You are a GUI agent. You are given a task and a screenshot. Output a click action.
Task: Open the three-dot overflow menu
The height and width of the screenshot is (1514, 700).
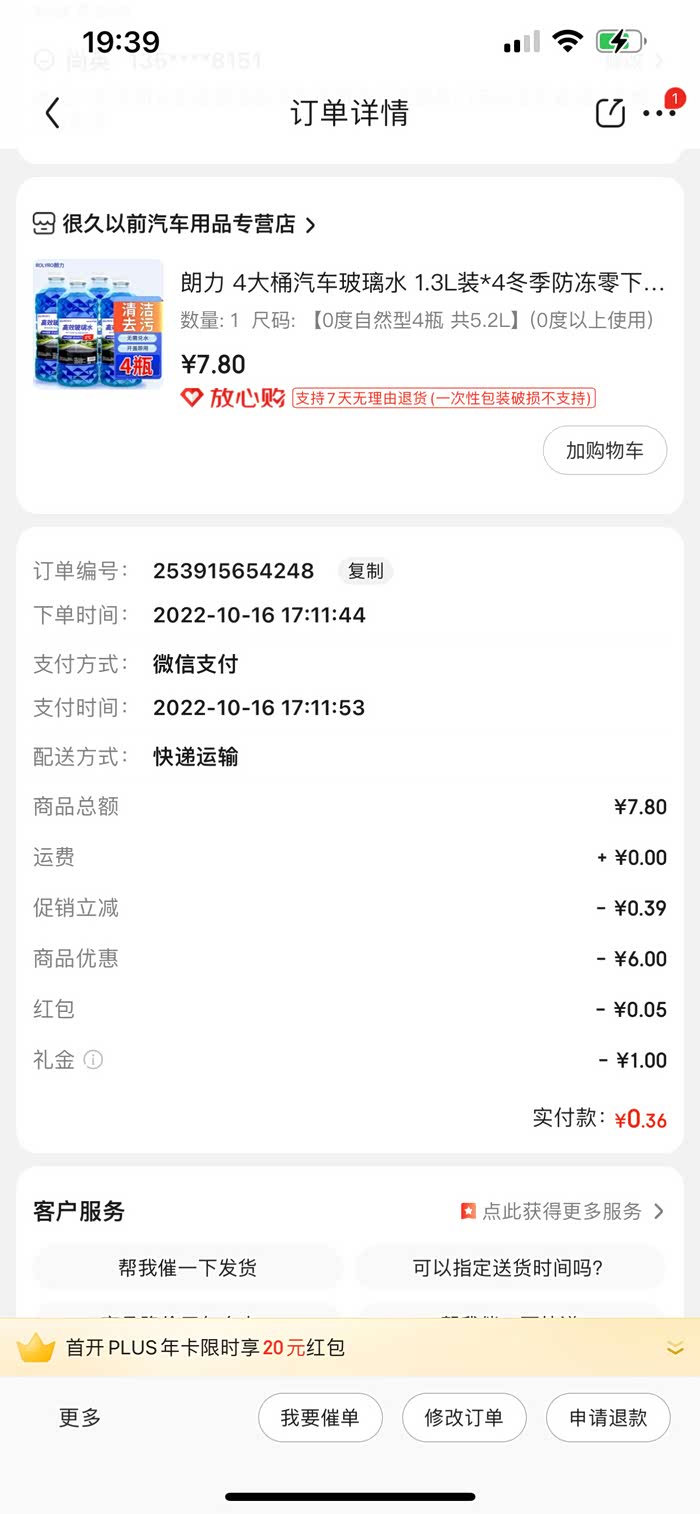659,113
